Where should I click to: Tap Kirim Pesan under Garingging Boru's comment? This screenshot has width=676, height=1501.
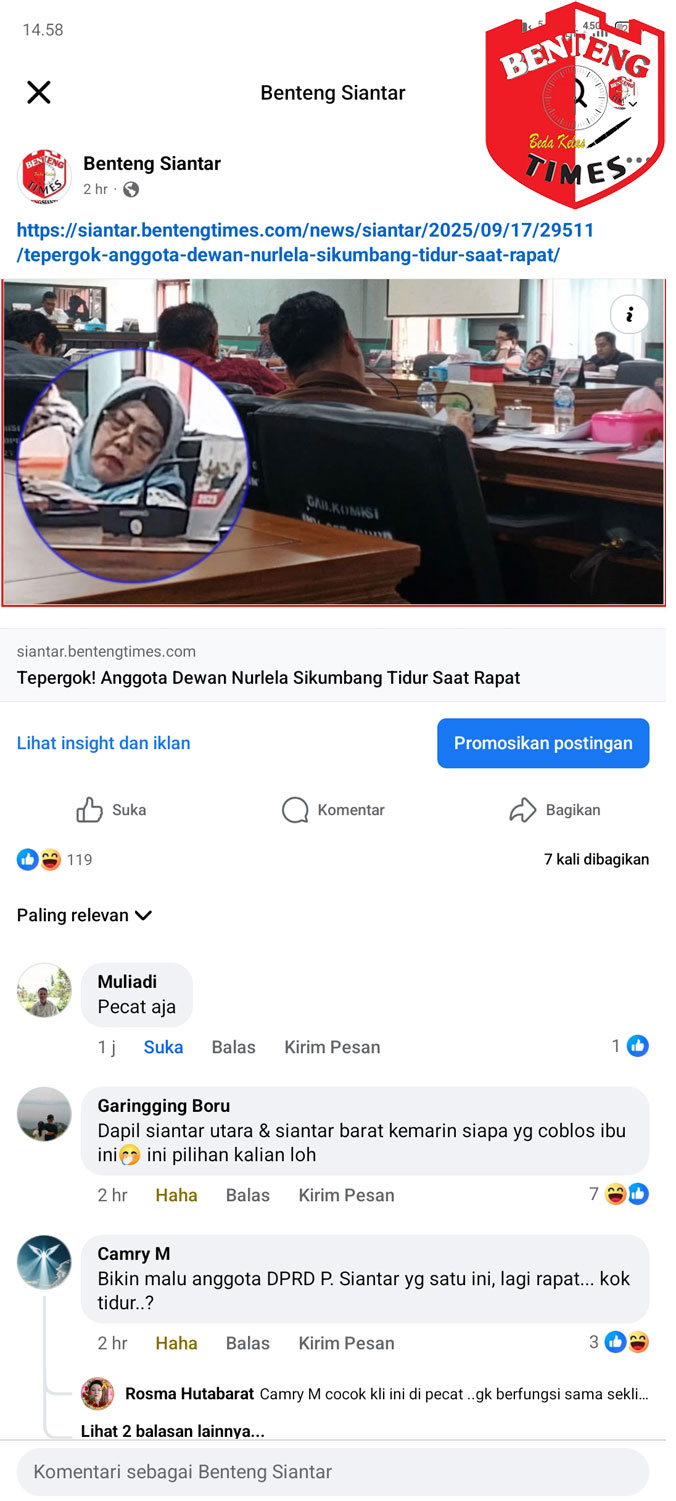point(346,1195)
